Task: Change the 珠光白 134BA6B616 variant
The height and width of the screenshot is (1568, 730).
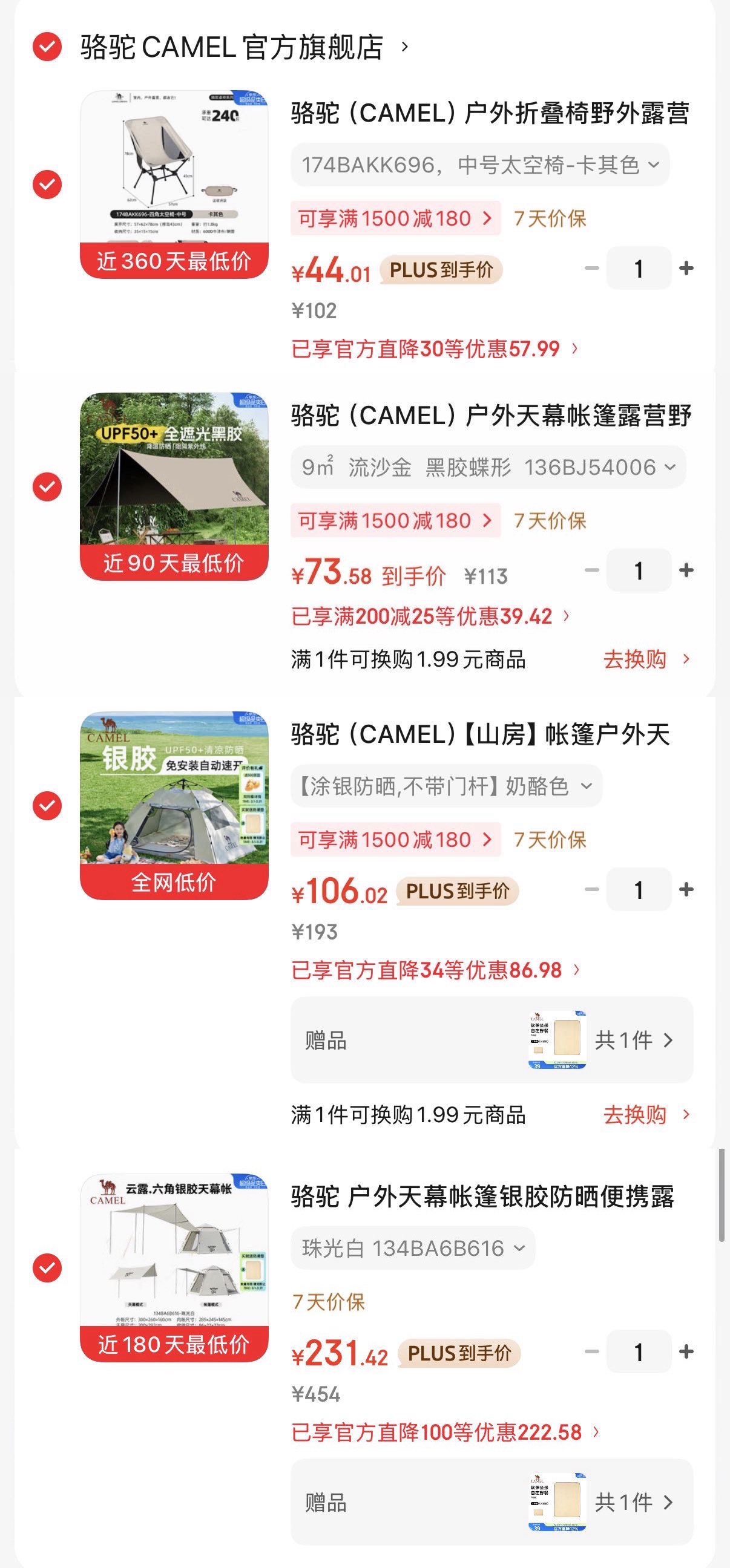Action: [x=413, y=1249]
